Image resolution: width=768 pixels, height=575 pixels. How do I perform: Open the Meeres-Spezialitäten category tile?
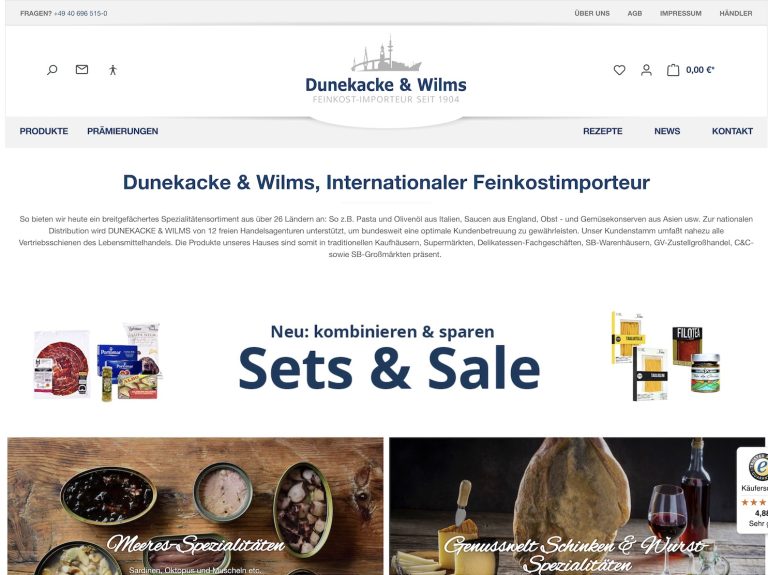coord(196,505)
